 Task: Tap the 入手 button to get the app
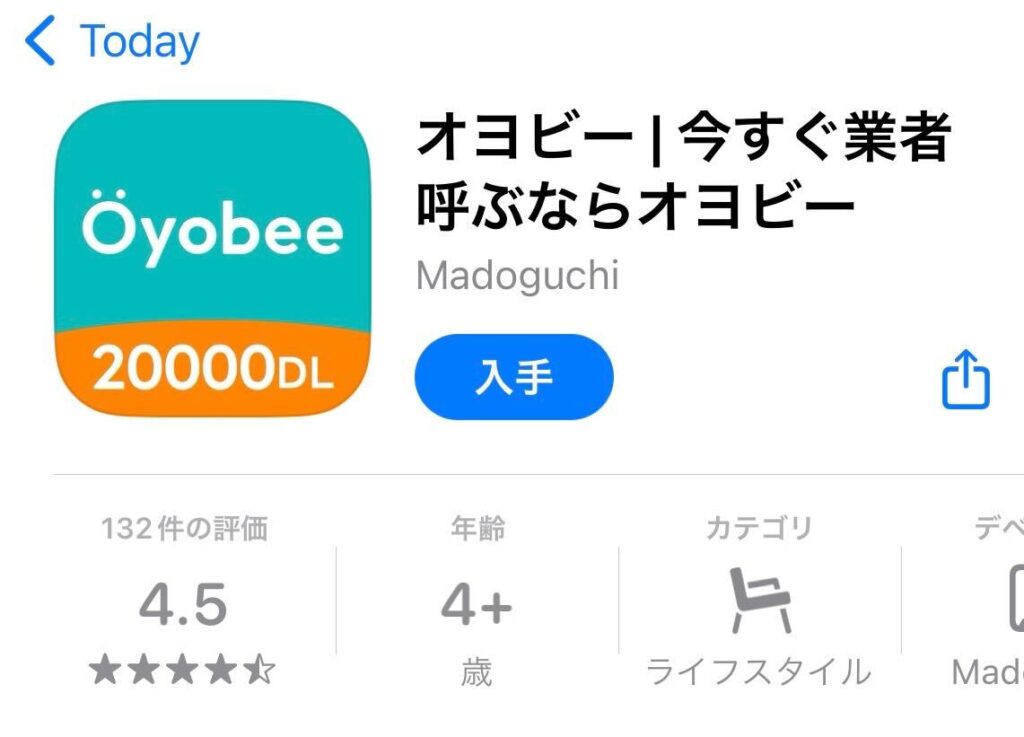coord(514,377)
